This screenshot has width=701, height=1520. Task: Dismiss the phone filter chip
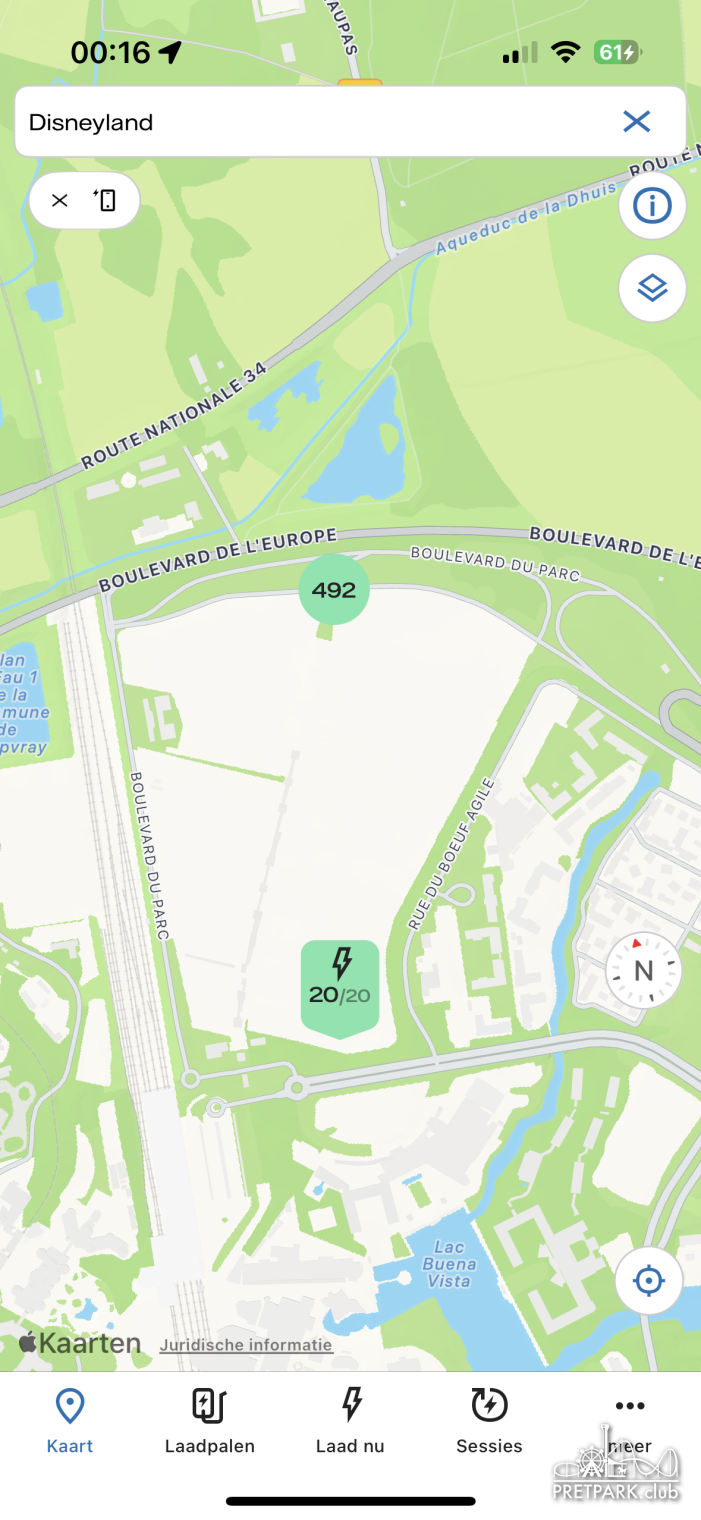pyautogui.click(x=60, y=201)
